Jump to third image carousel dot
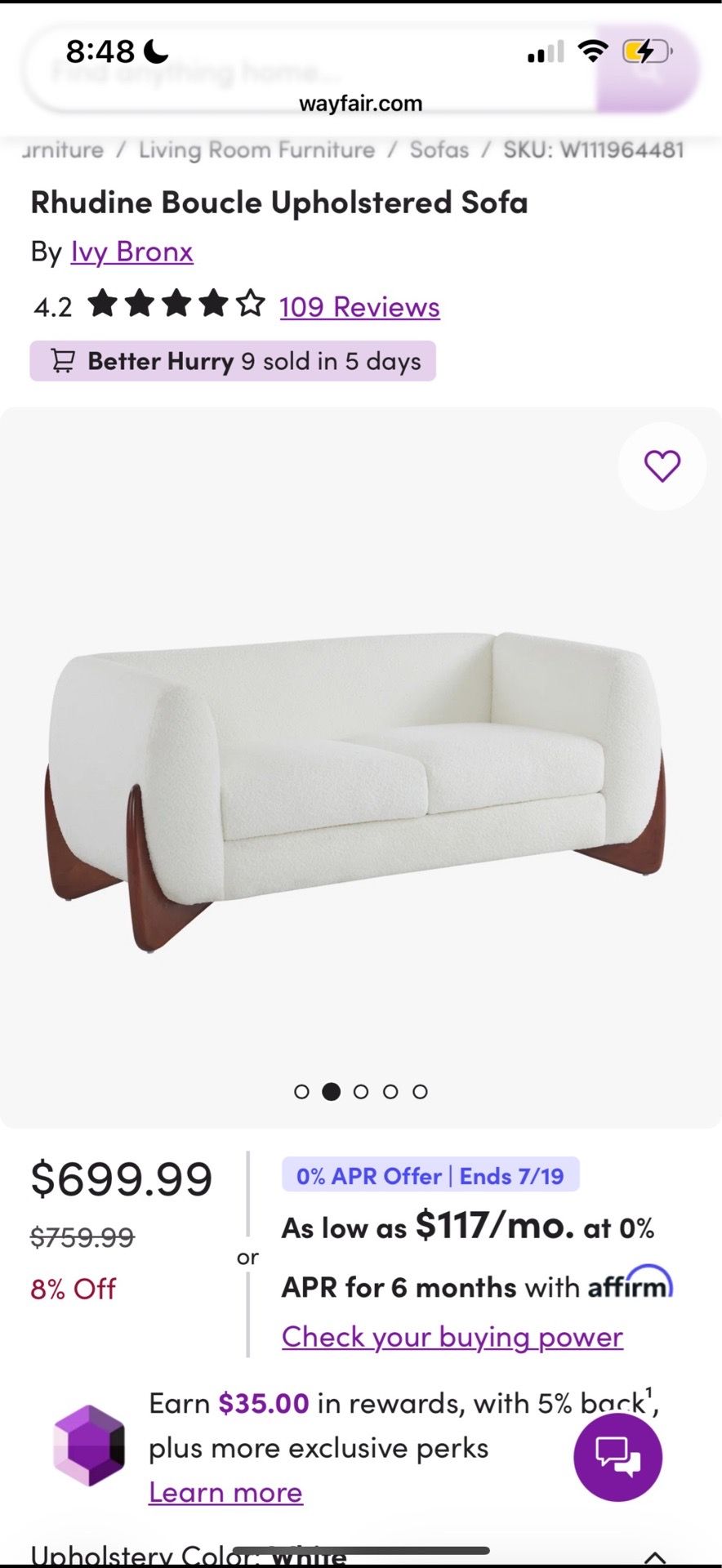Image resolution: width=722 pixels, height=1568 pixels. point(361,1092)
